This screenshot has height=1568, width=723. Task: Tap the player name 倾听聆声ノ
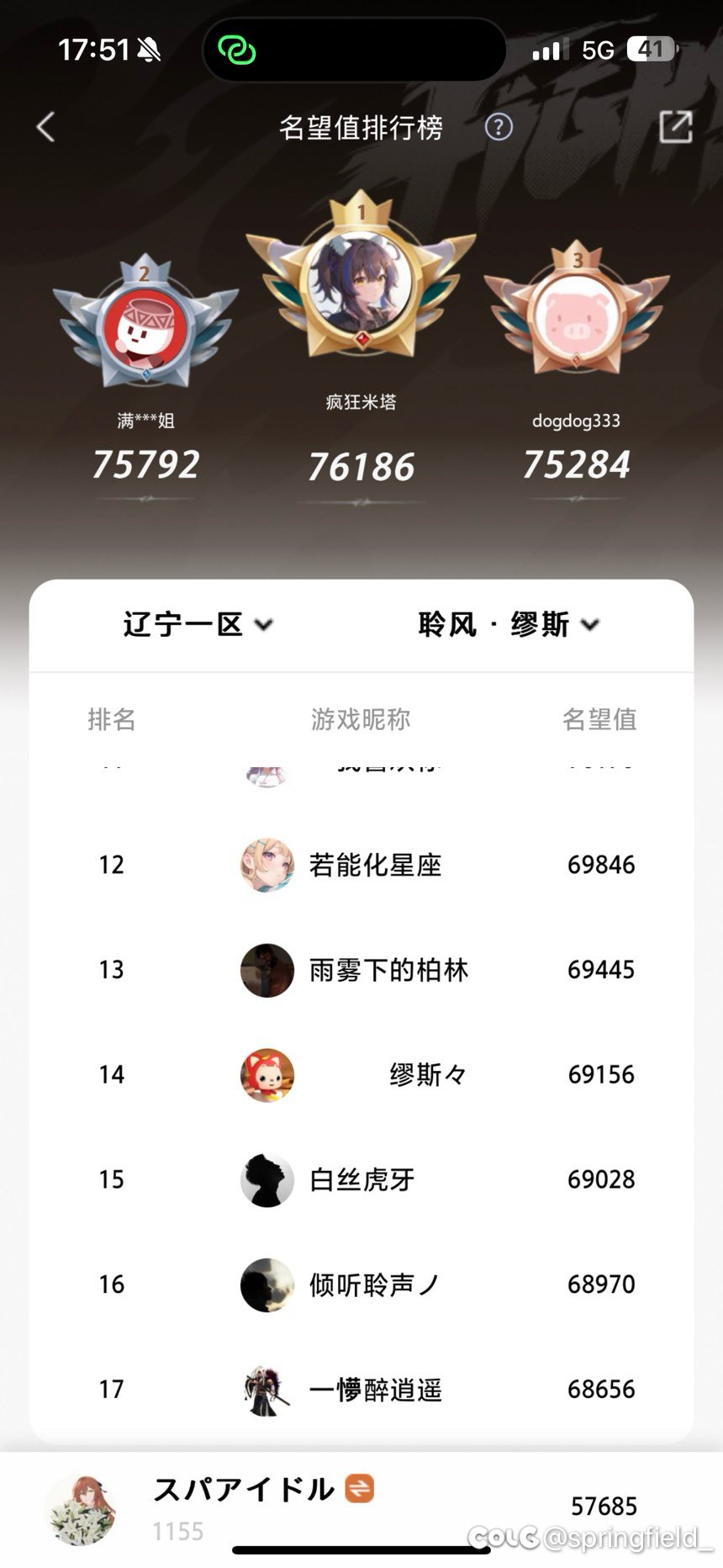[x=376, y=1285]
